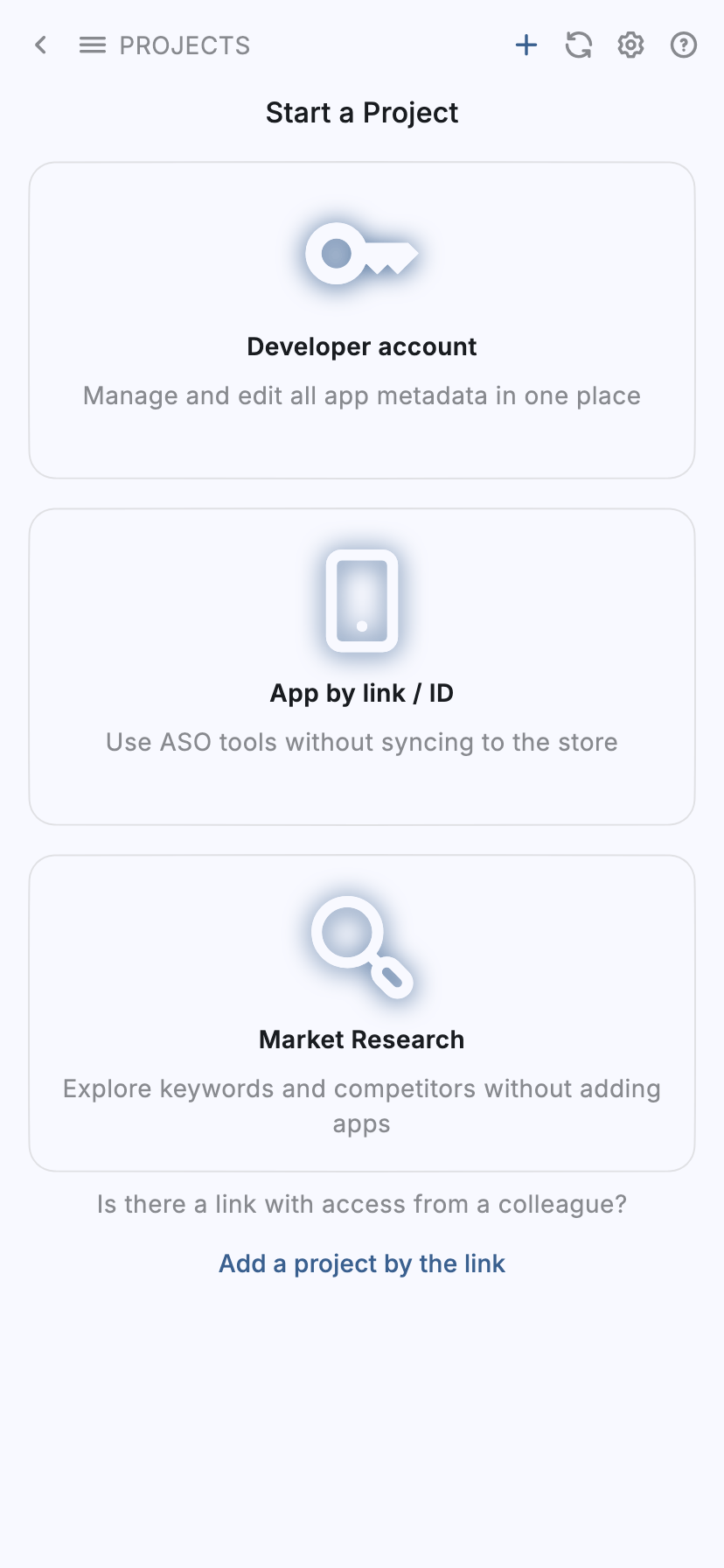Click the Add a project by the link
The image size is (724, 1568).
[x=361, y=1263]
